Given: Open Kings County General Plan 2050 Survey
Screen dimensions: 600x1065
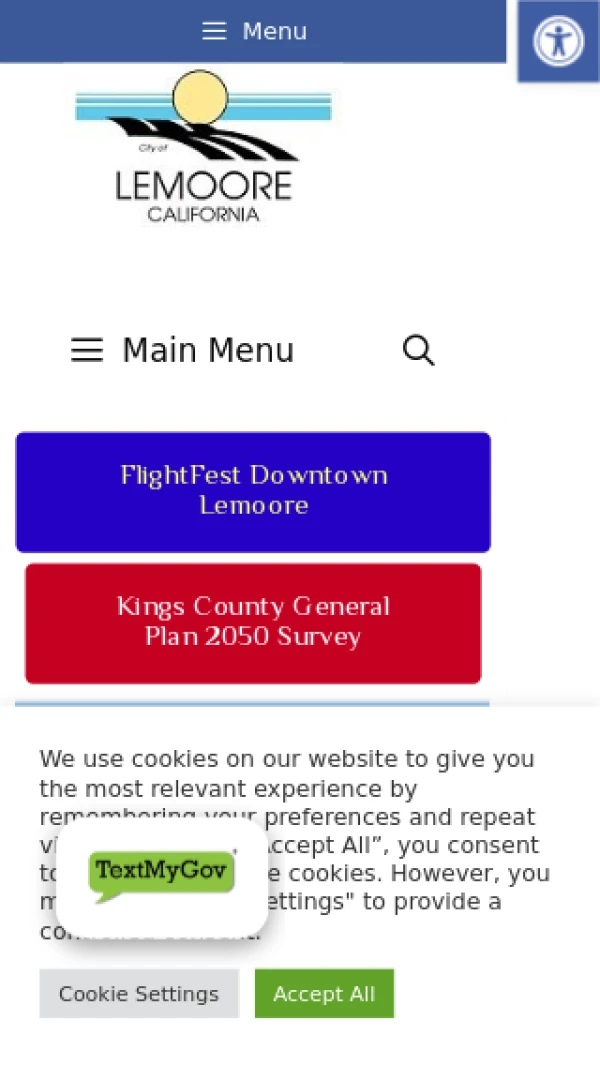Looking at the screenshot, I should [x=253, y=622].
